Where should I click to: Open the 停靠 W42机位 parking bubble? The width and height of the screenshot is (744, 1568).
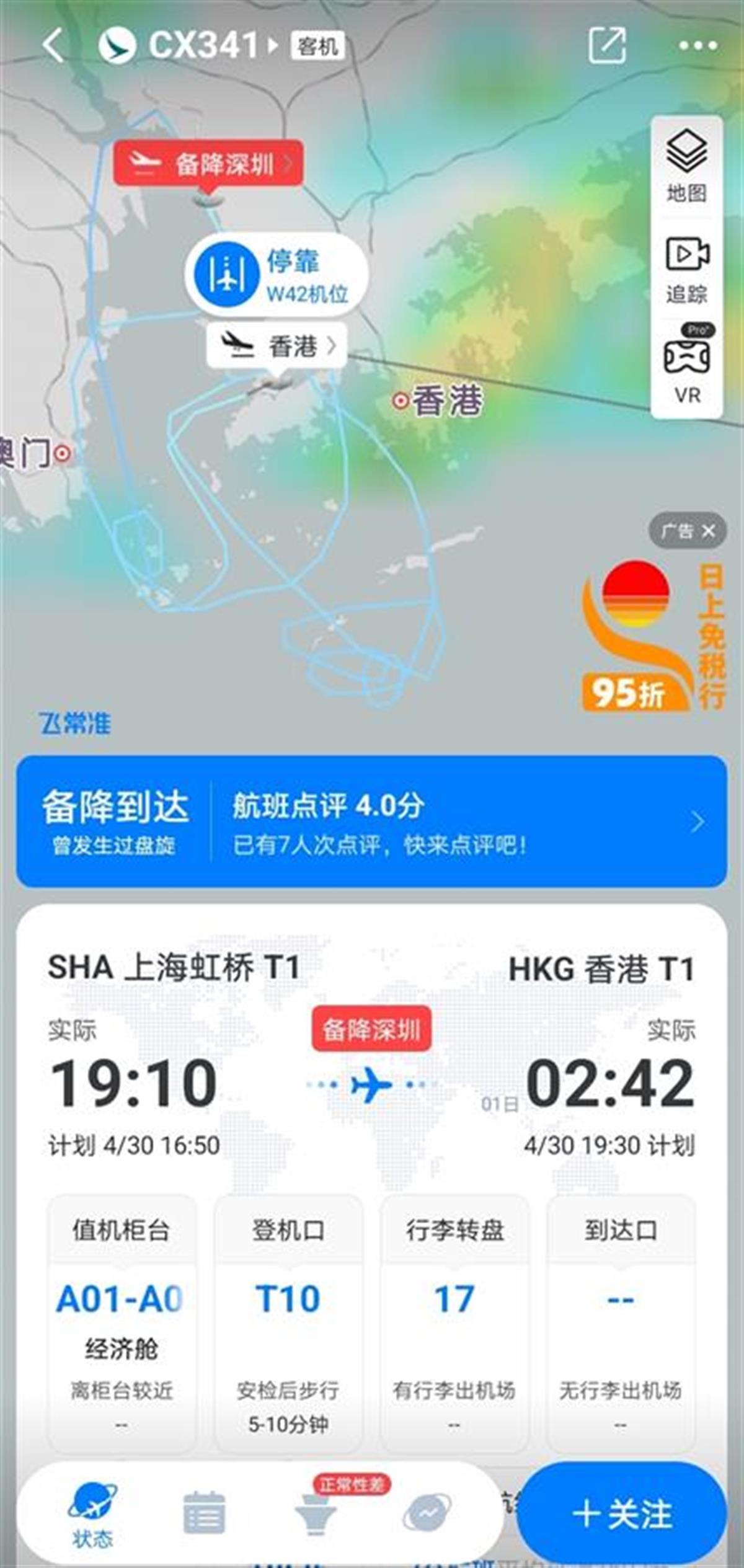click(x=277, y=273)
